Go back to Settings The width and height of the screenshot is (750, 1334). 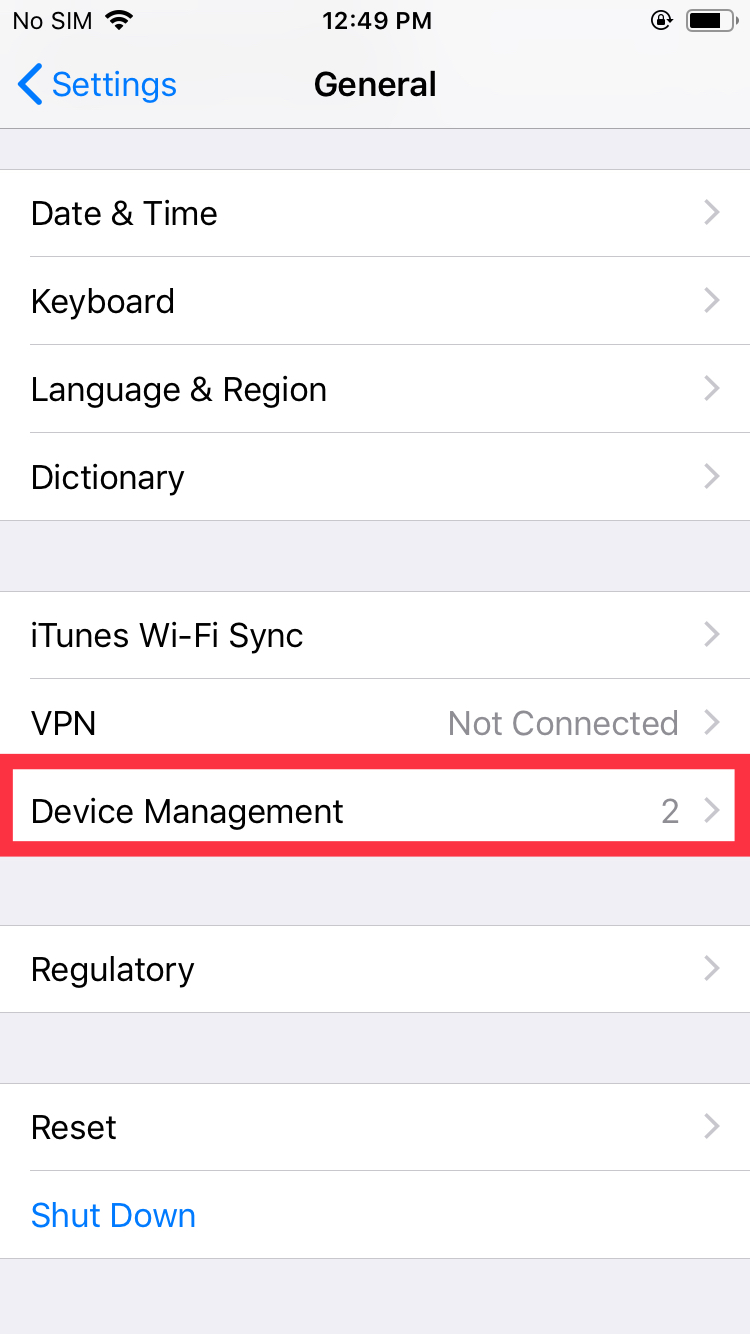98,85
